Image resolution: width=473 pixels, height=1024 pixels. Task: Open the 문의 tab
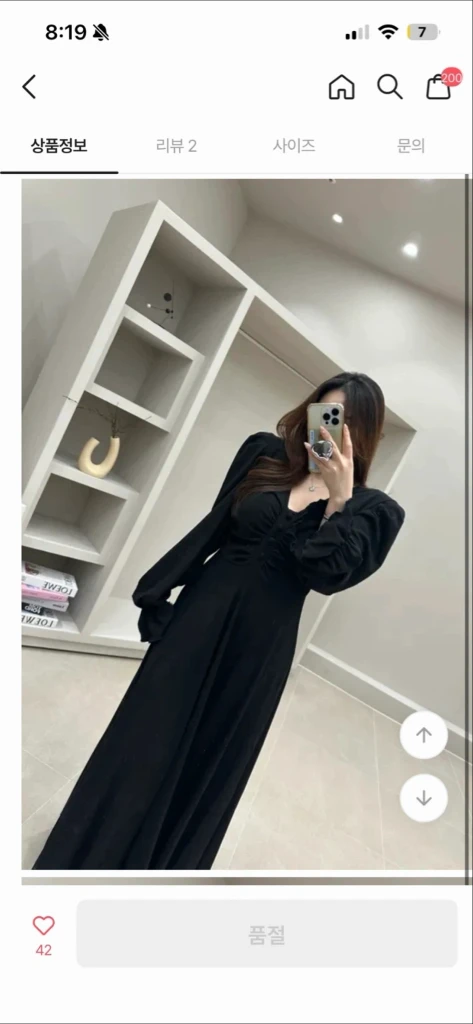click(x=411, y=146)
